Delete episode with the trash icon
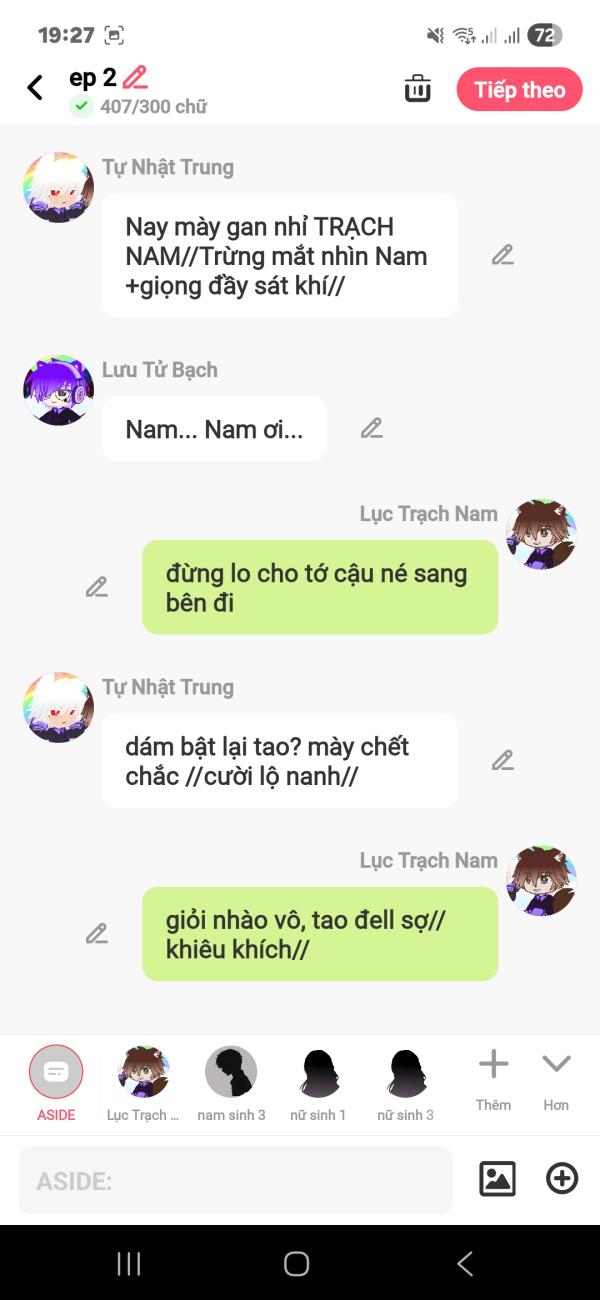 417,89
